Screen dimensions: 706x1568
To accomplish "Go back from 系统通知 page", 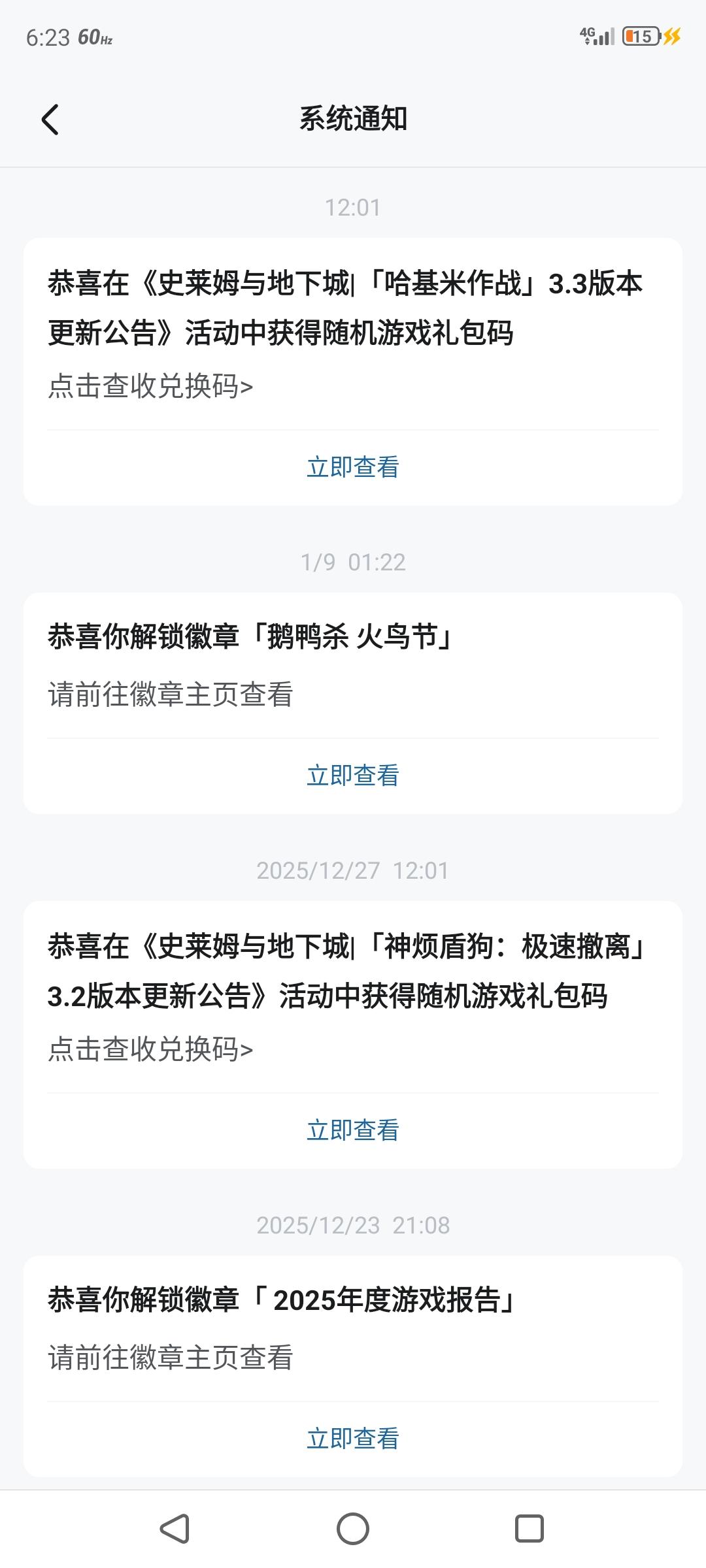I will [x=50, y=120].
